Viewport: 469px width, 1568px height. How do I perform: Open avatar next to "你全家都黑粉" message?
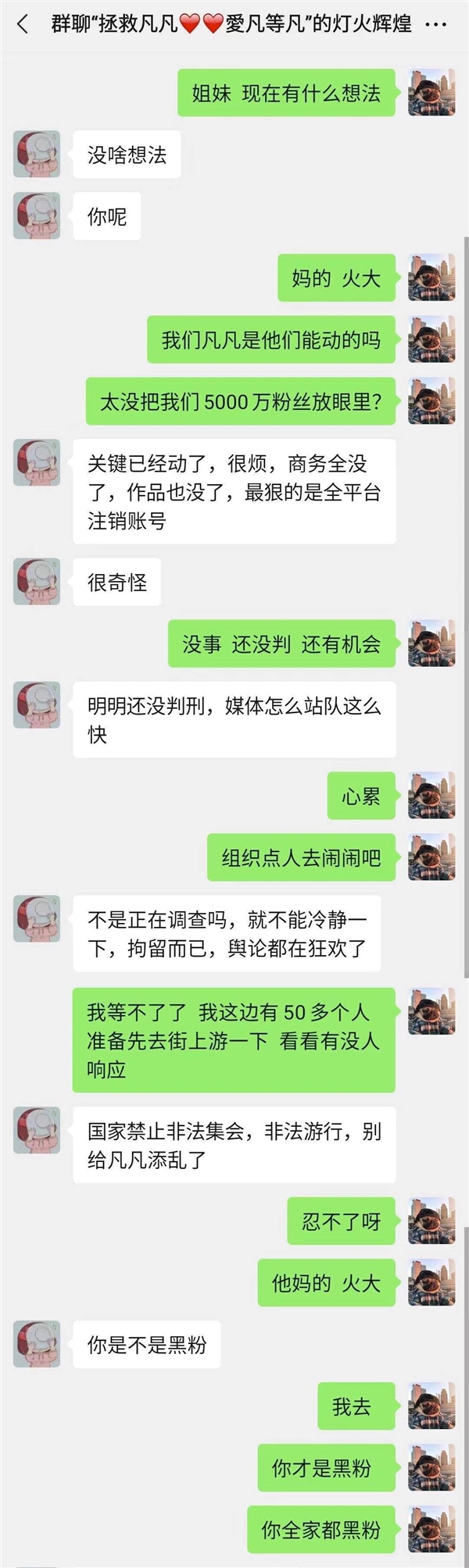[x=431, y=1528]
